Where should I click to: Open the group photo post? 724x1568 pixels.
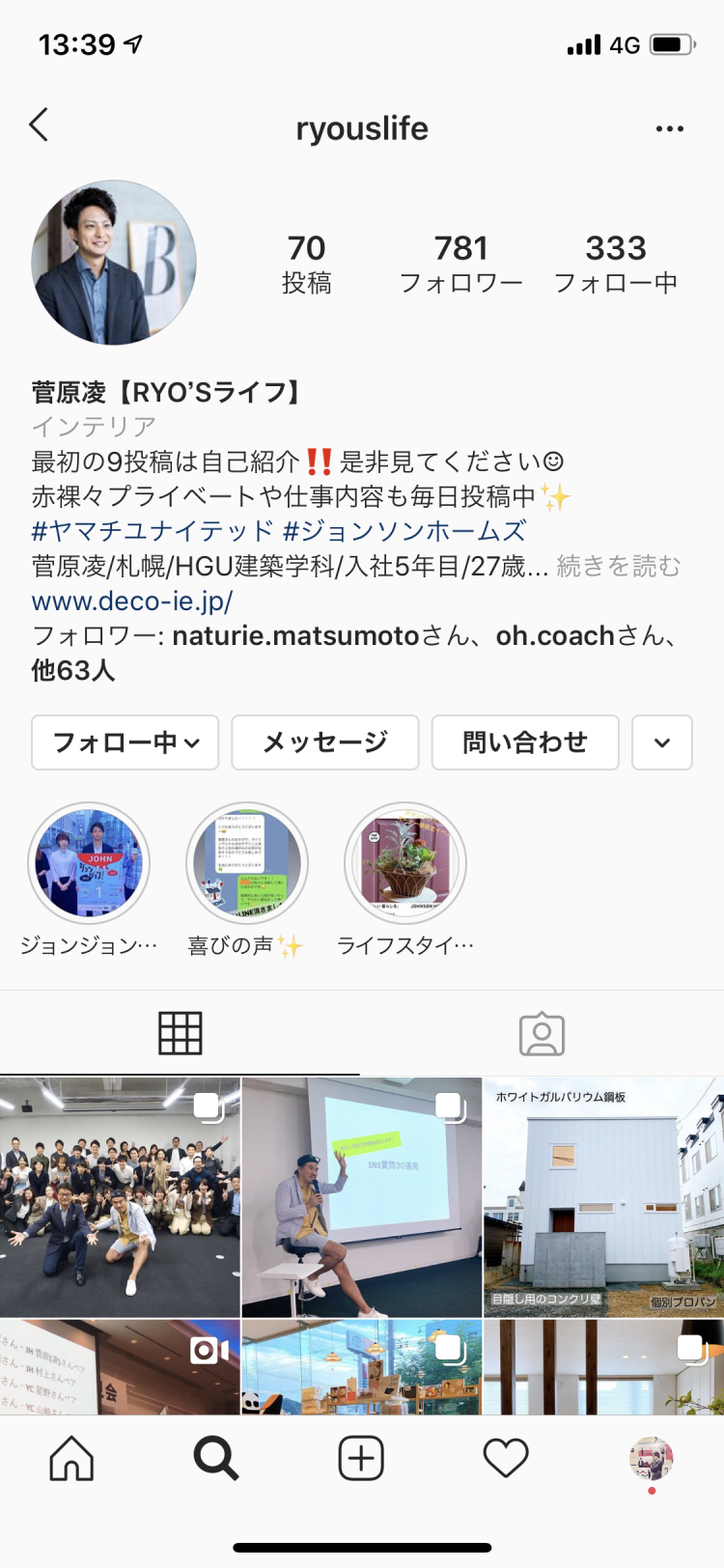point(120,1197)
